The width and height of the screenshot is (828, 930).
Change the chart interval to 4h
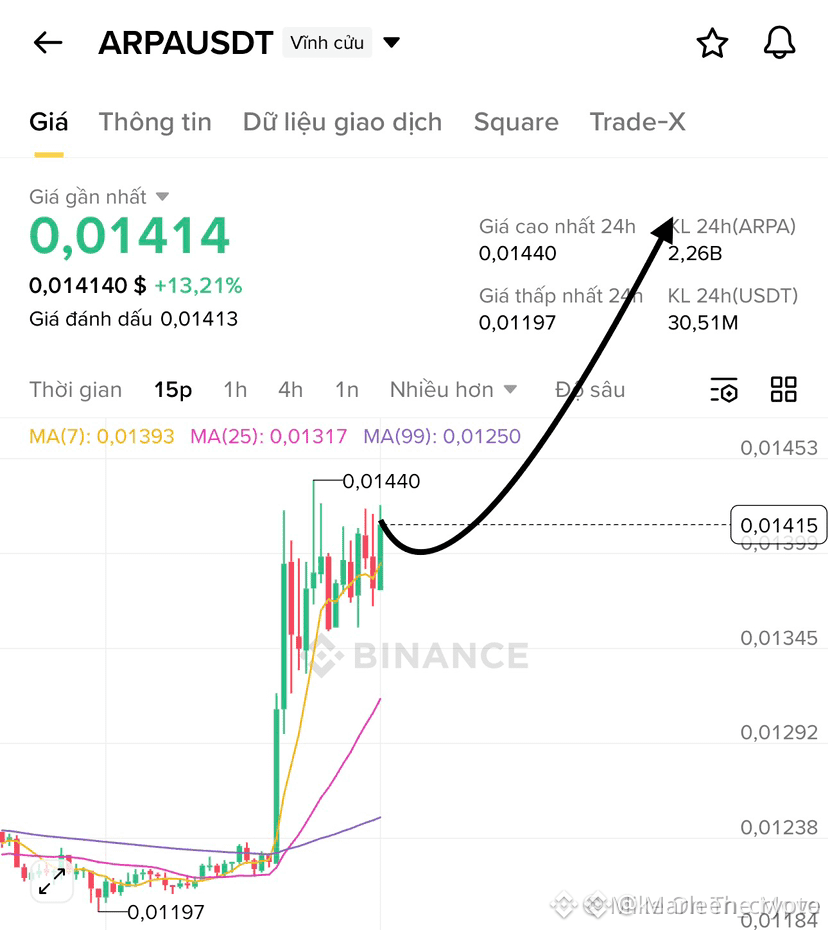pos(291,389)
